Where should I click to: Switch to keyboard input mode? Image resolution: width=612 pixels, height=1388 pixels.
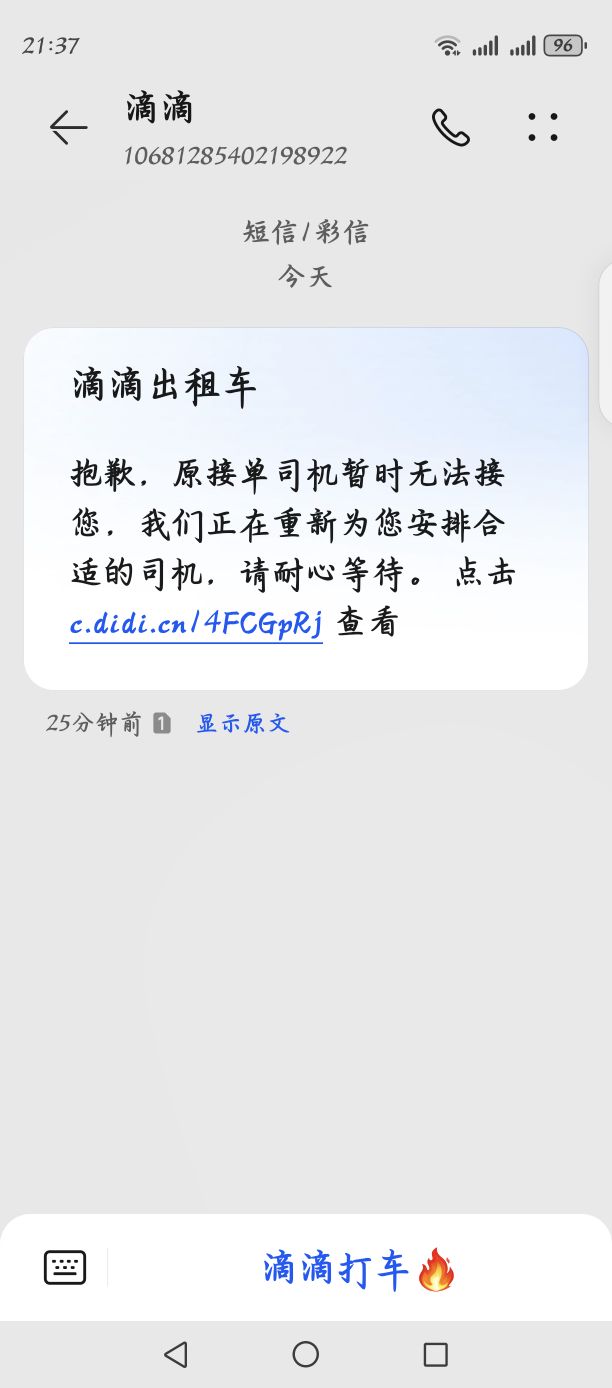(x=65, y=1267)
